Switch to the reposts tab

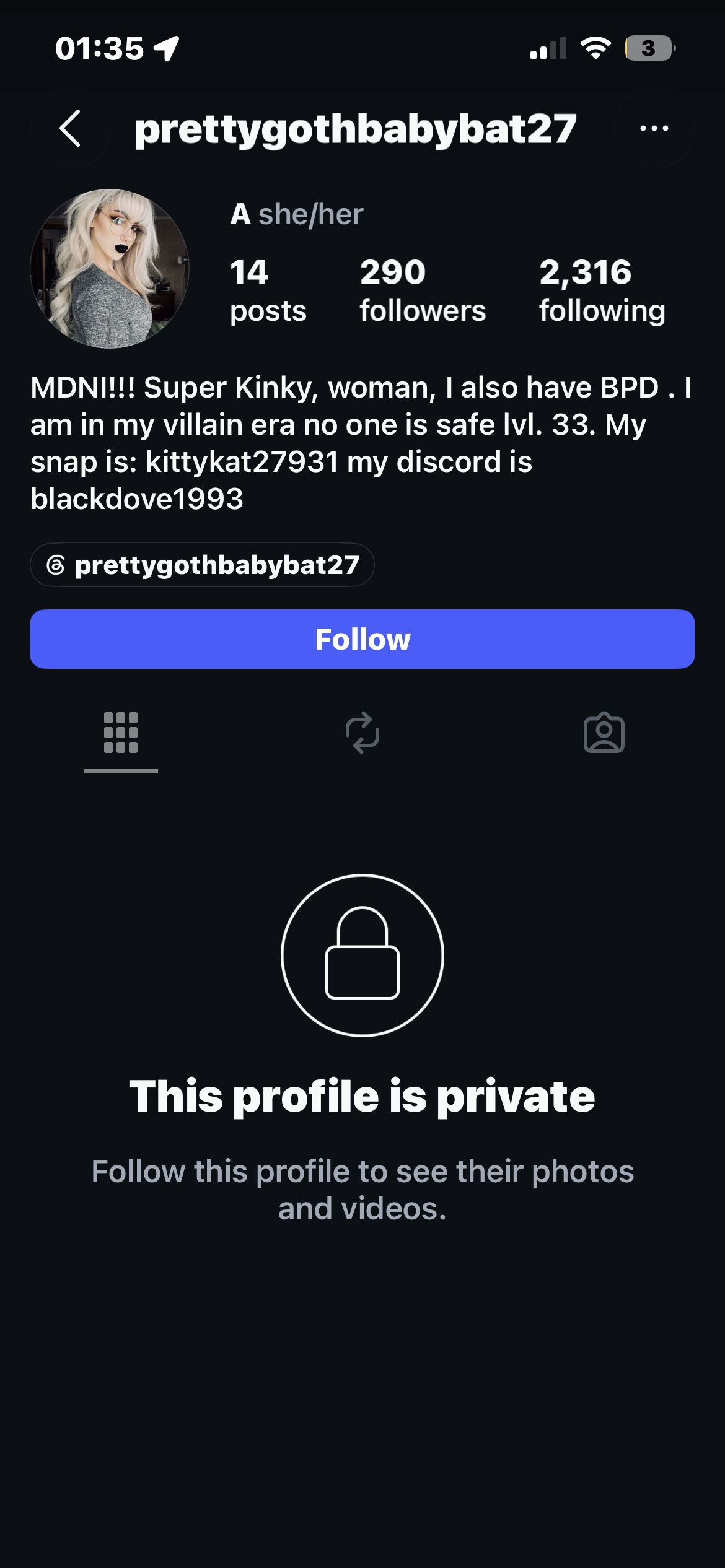click(x=362, y=733)
